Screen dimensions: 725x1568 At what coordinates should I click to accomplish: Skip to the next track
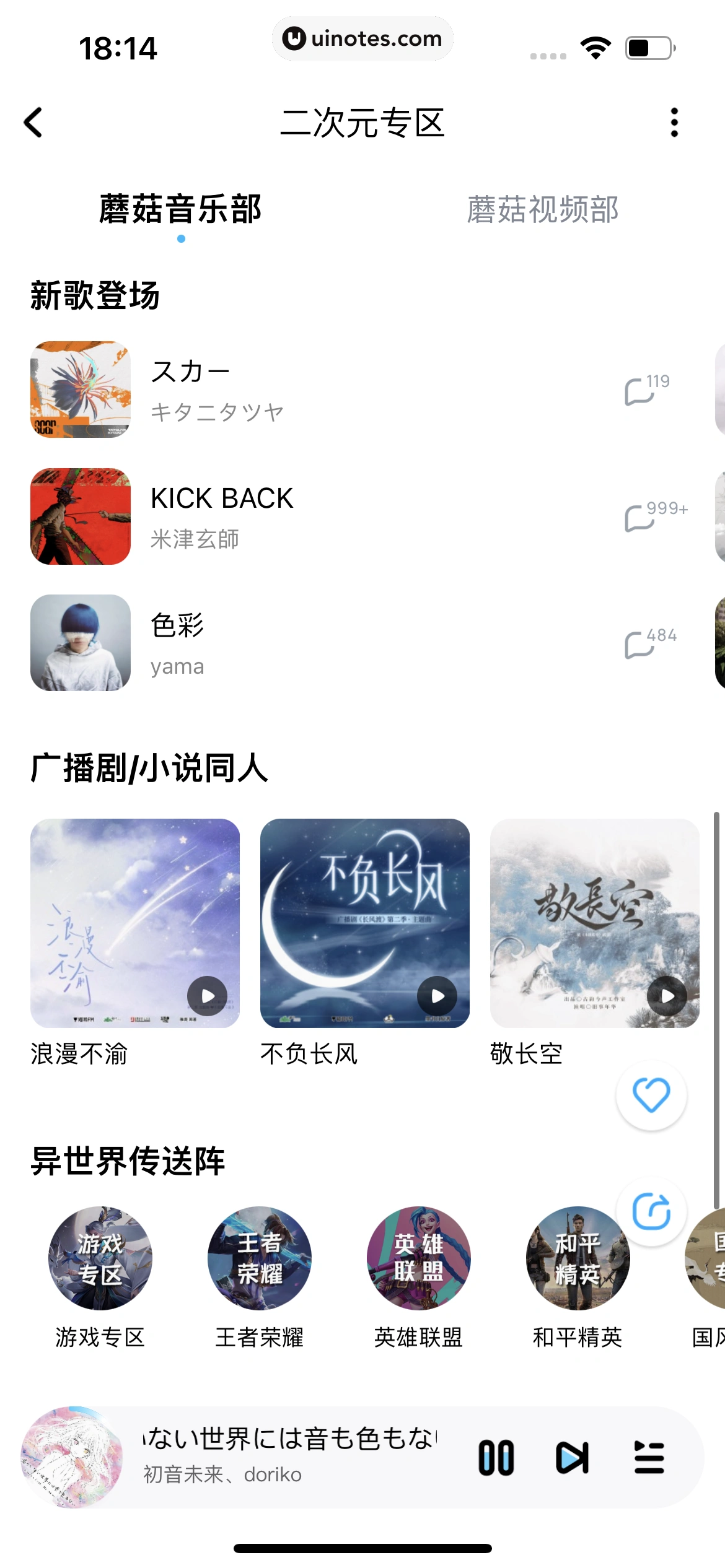[571, 1458]
